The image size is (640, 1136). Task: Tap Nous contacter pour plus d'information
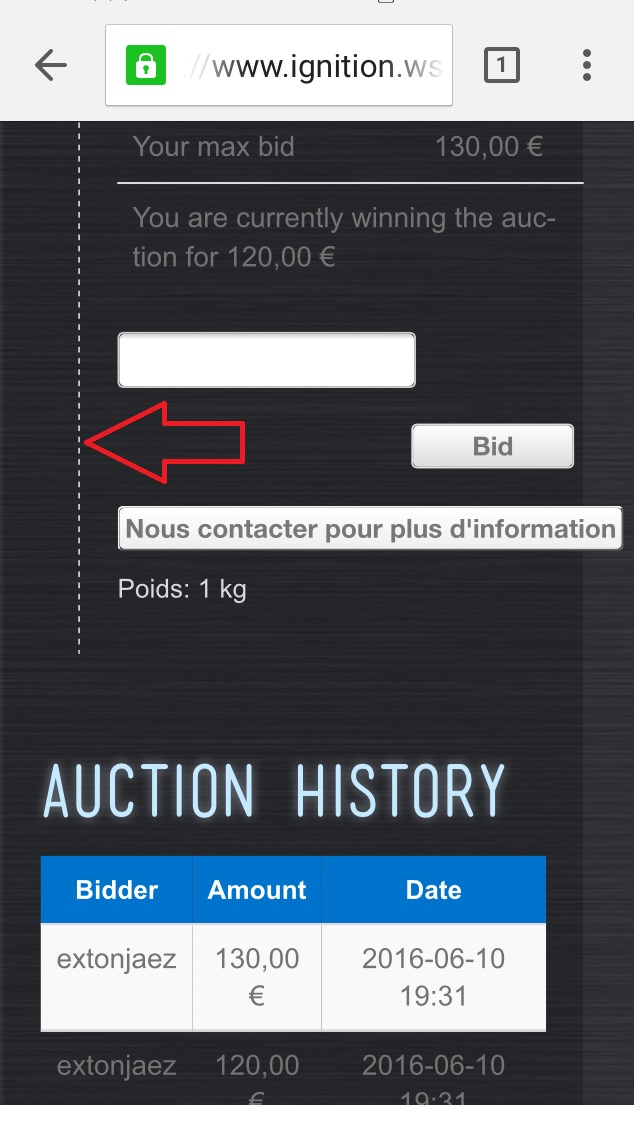tap(370, 528)
